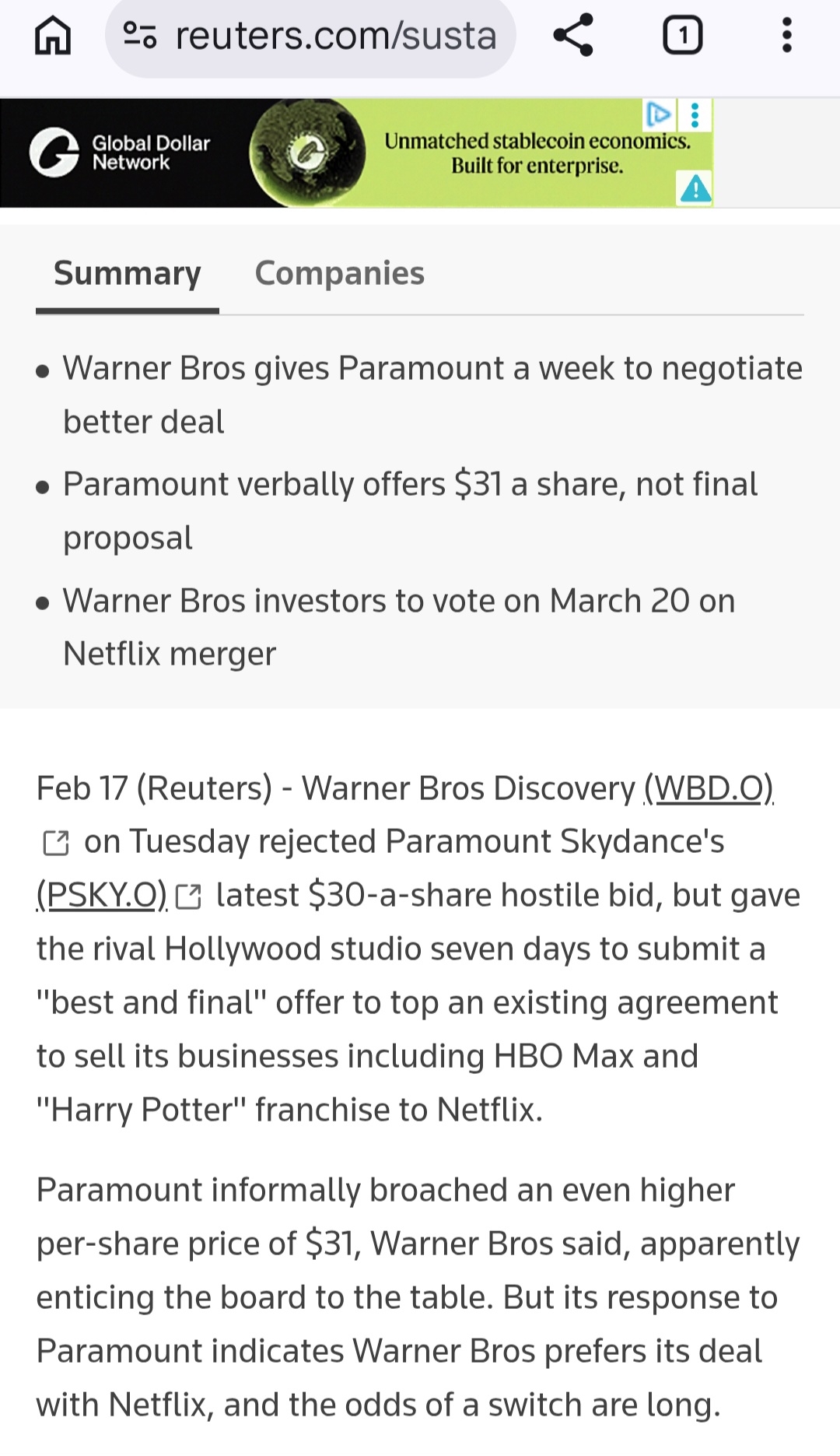Image resolution: width=840 pixels, height=1456 pixels.
Task: Open the WBD.O stock link
Action: tap(709, 788)
